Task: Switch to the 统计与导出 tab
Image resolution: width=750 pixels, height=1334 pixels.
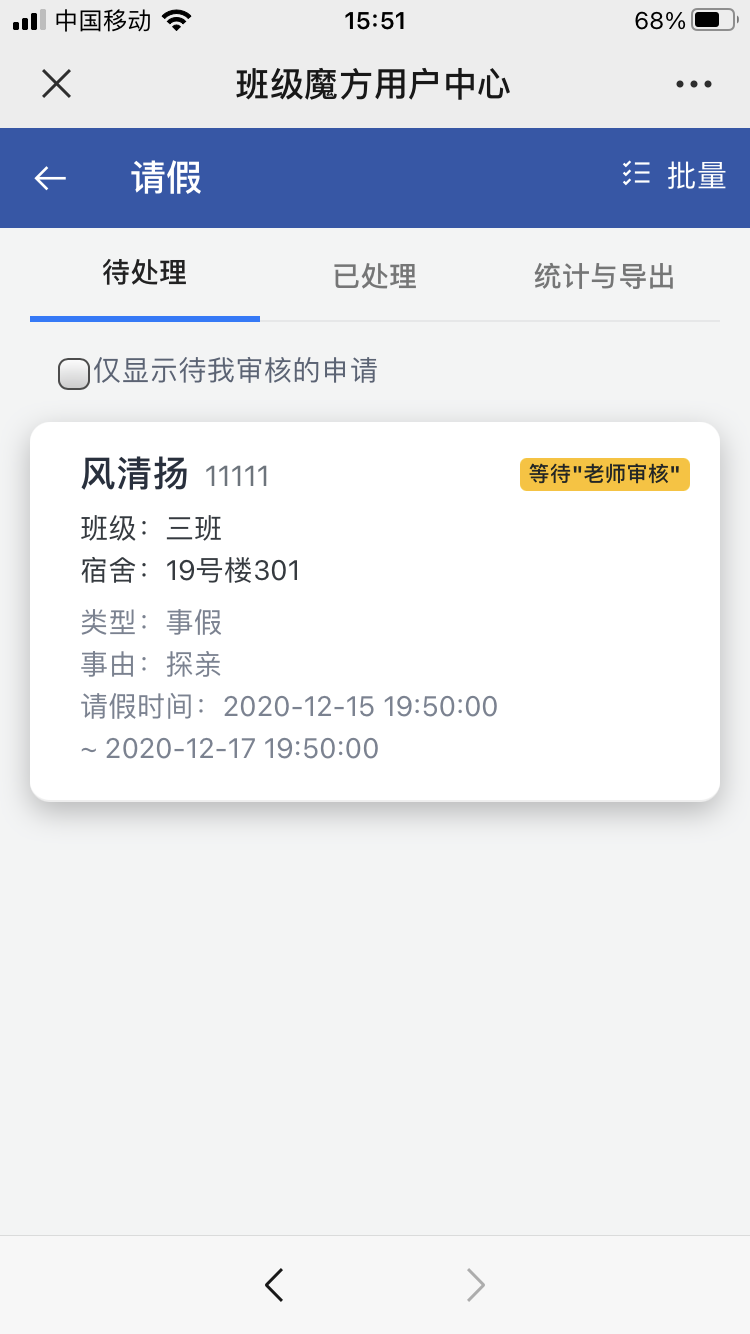Action: pyautogui.click(x=604, y=276)
